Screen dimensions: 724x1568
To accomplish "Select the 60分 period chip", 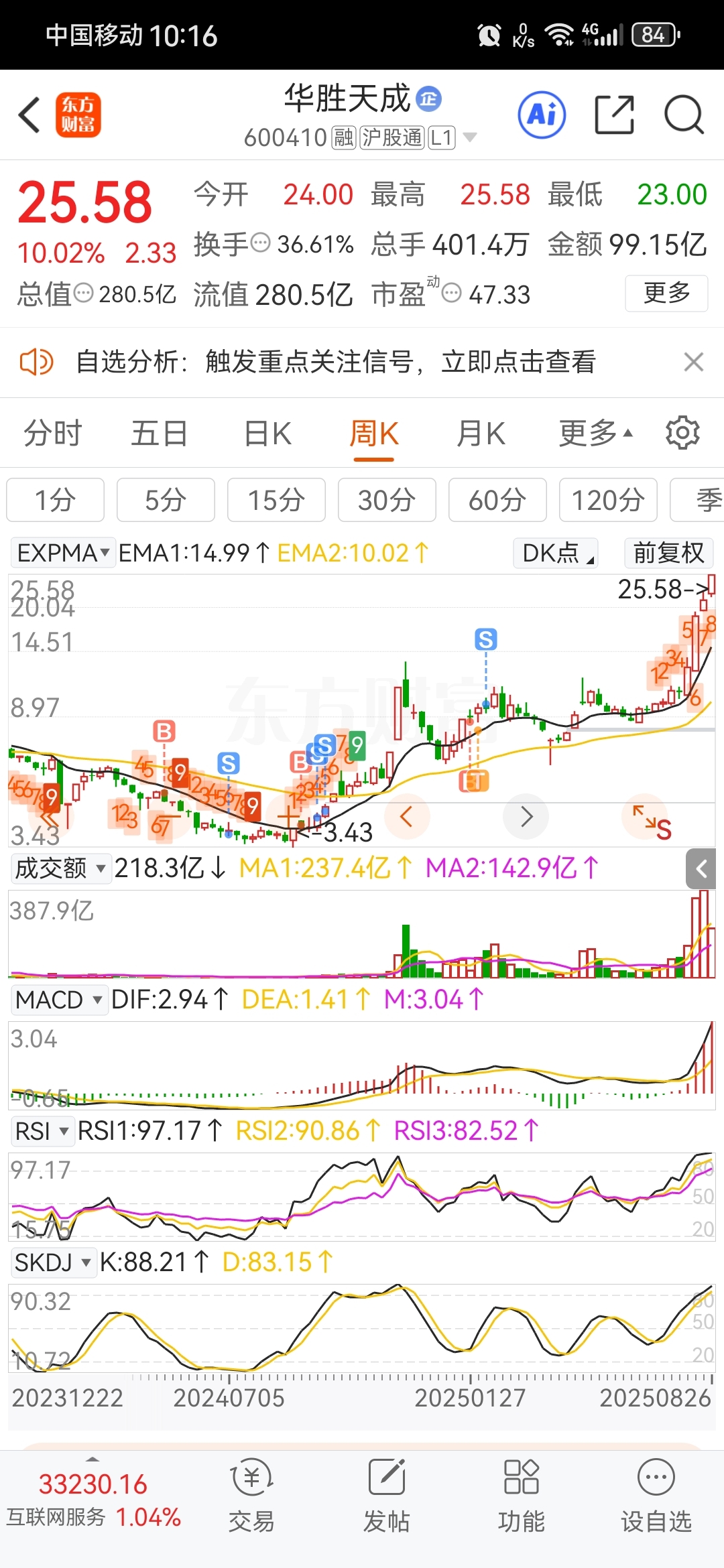I will pyautogui.click(x=497, y=500).
